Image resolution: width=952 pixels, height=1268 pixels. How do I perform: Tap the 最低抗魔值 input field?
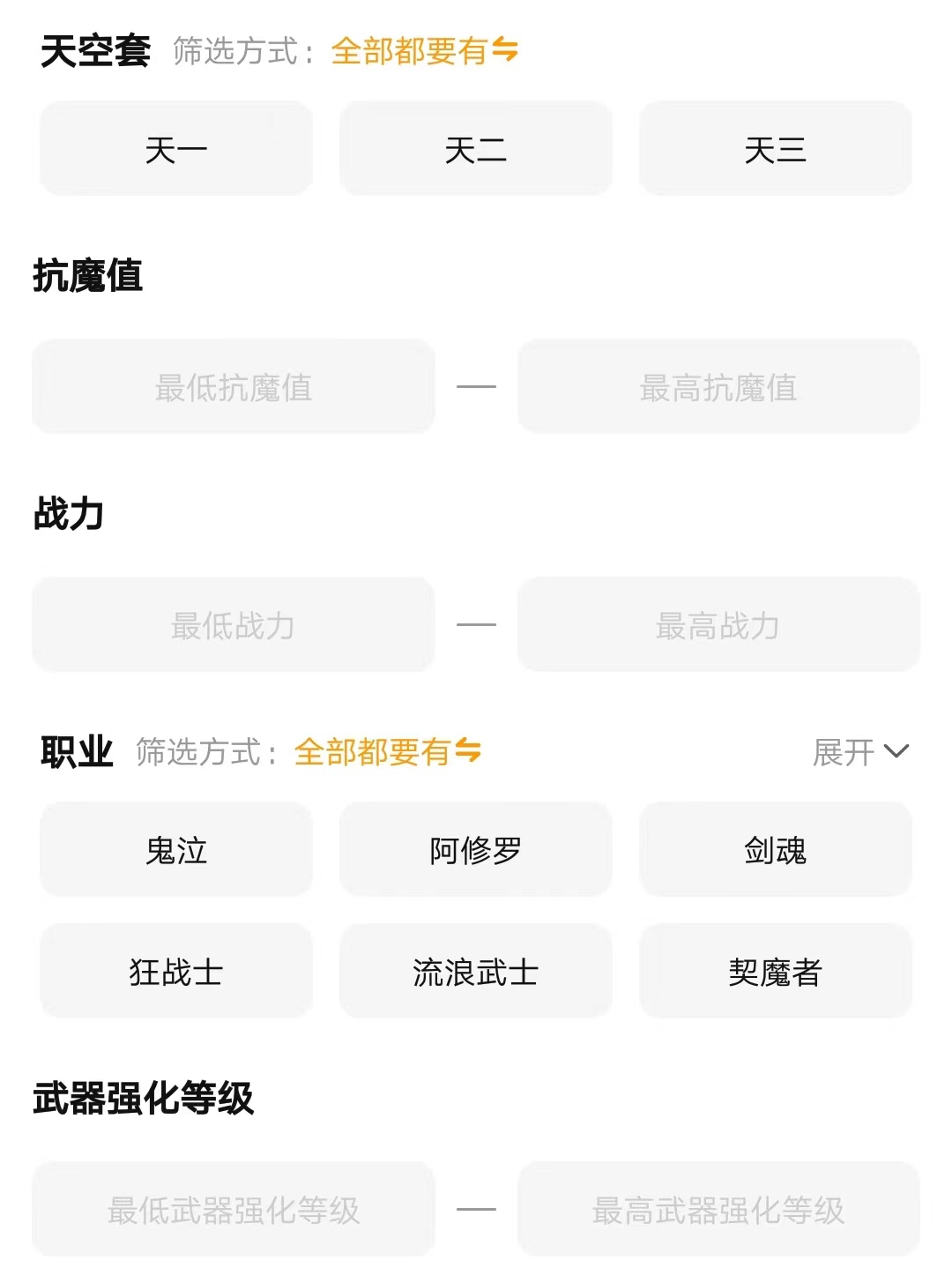pos(234,387)
